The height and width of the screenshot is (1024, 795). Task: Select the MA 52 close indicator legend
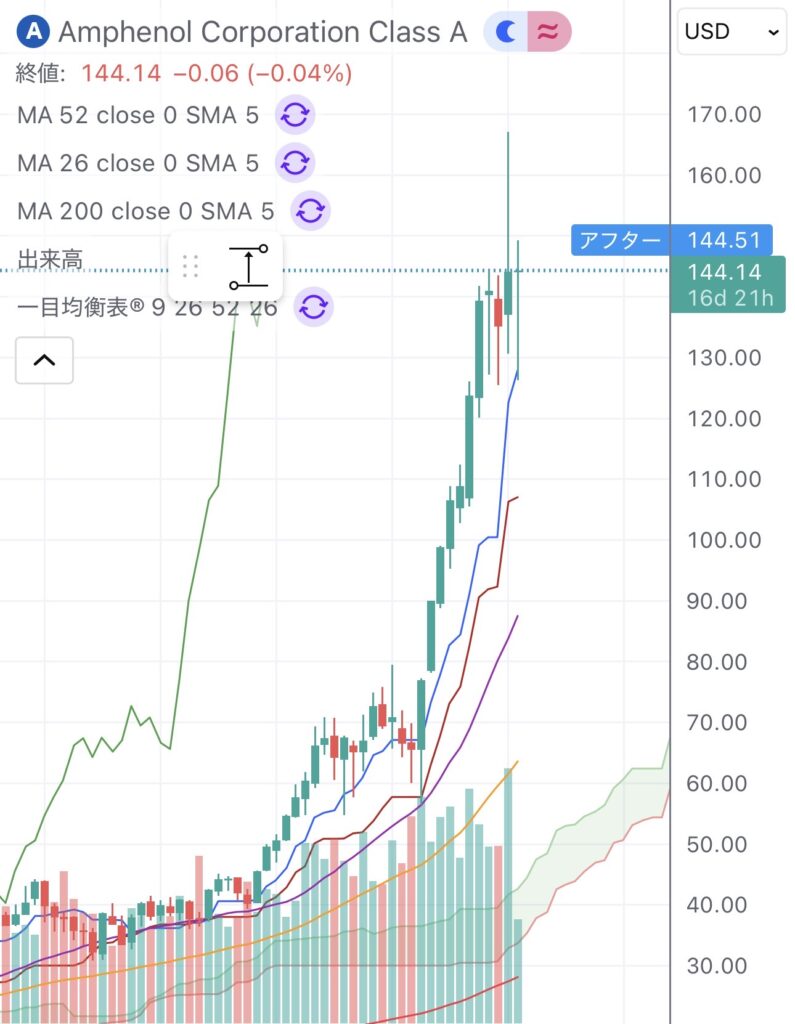coord(138,115)
